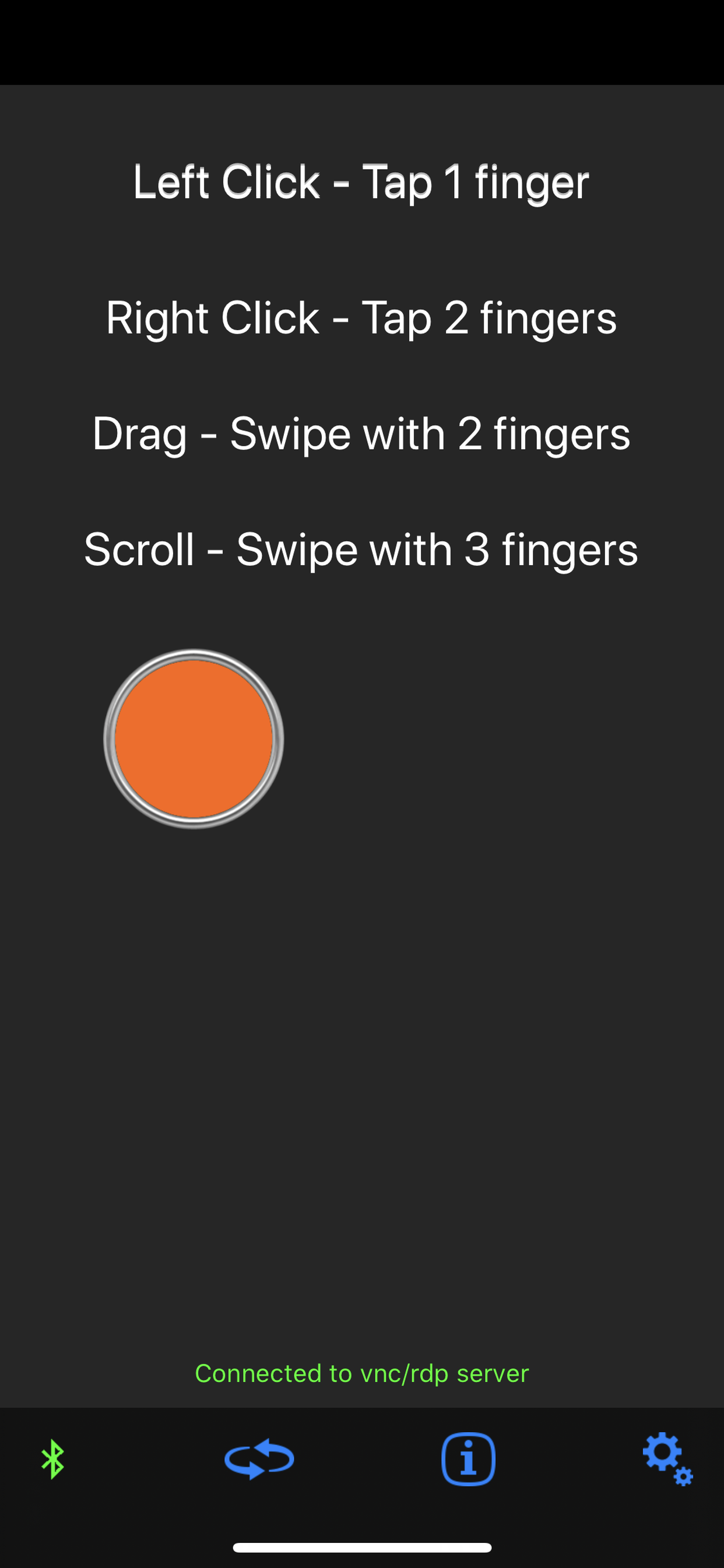Tap the leftmost icon in the bottom toolbar
This screenshot has width=724, height=1568.
coord(52,1459)
